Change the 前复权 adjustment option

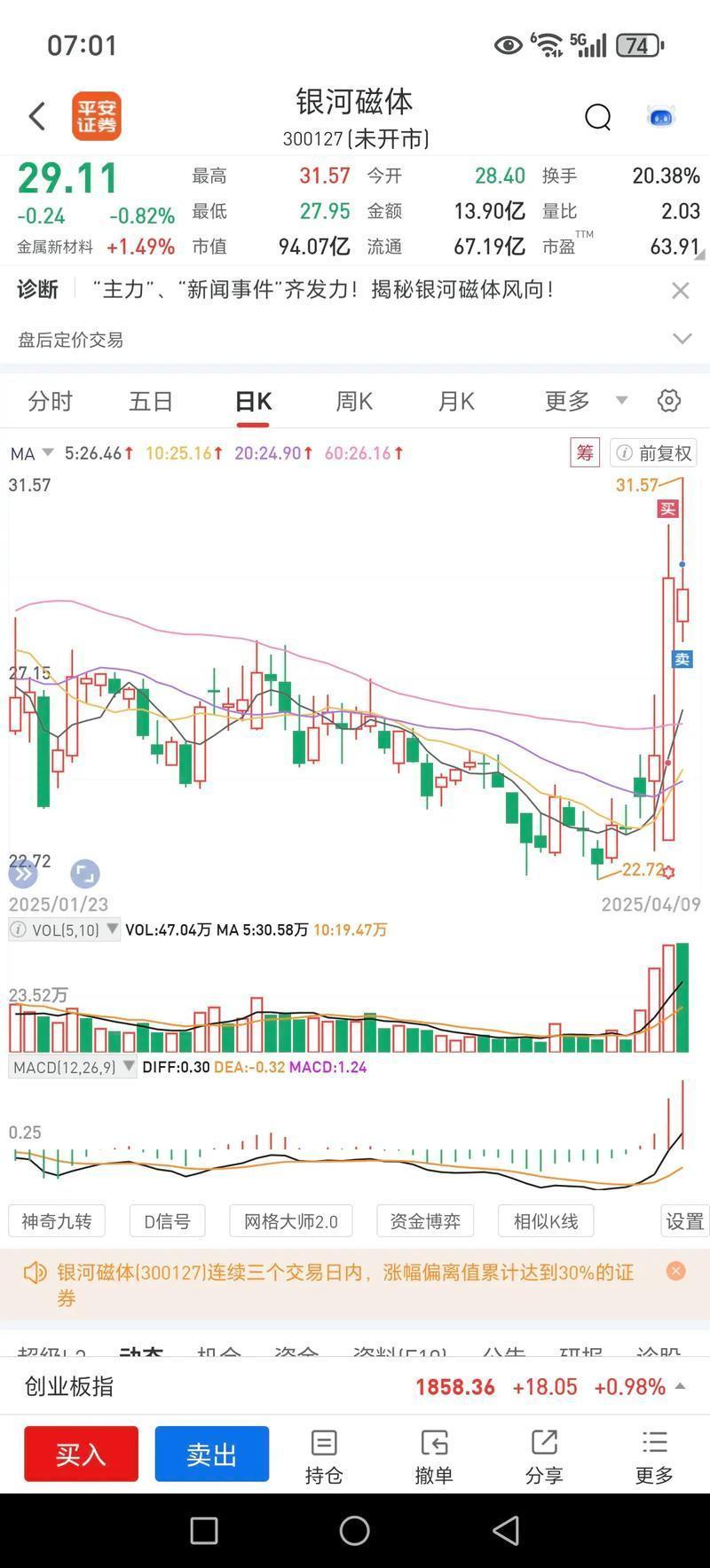pos(655,453)
